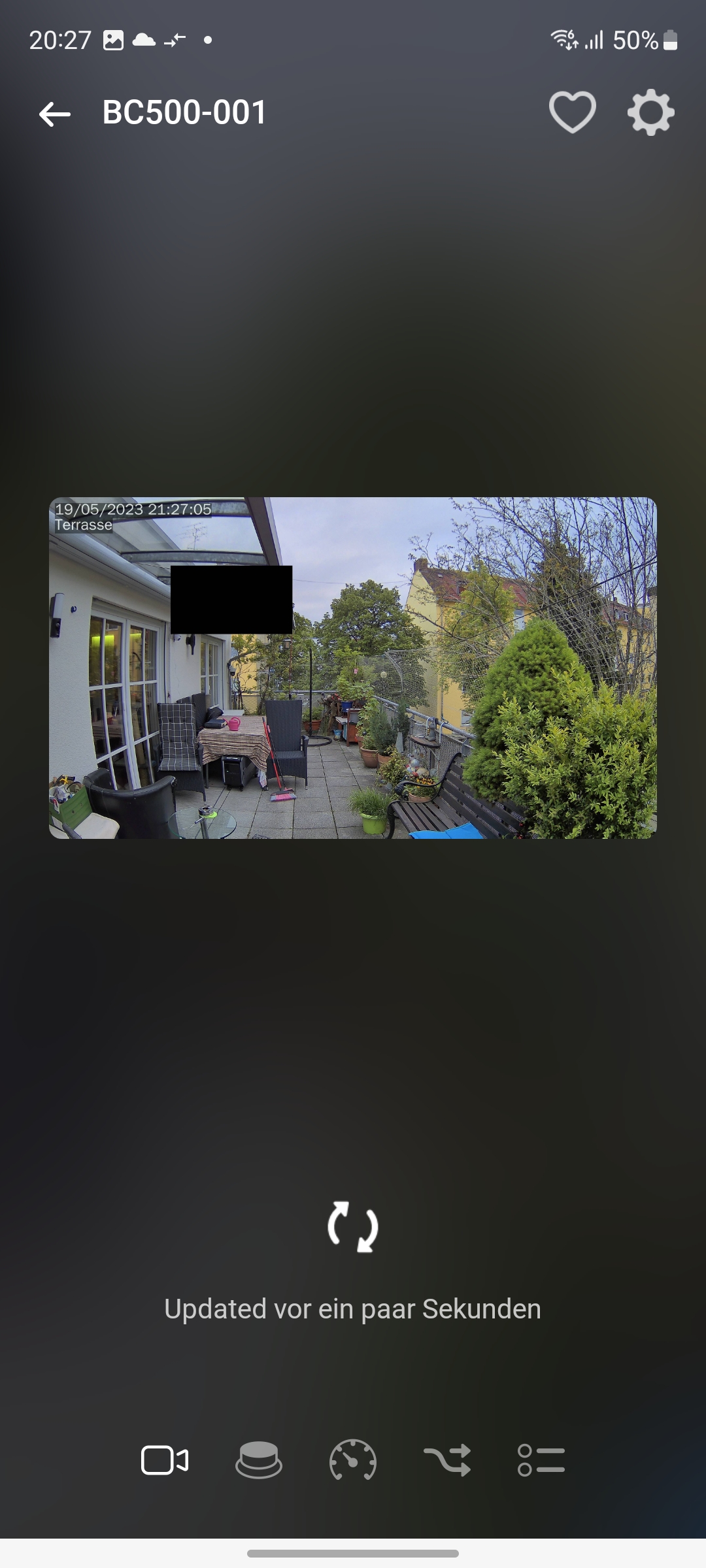Open the settings gear icon
Screen dimensions: 706x1568
[650, 113]
